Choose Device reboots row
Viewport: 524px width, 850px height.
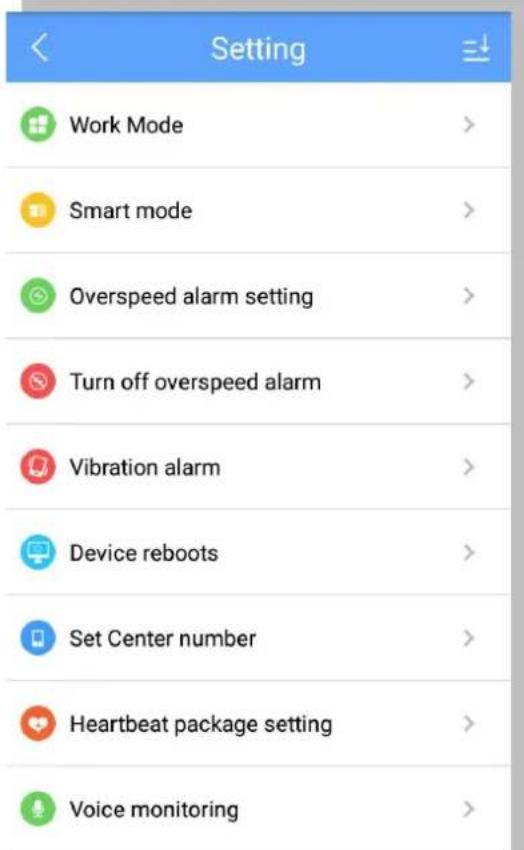click(x=258, y=552)
